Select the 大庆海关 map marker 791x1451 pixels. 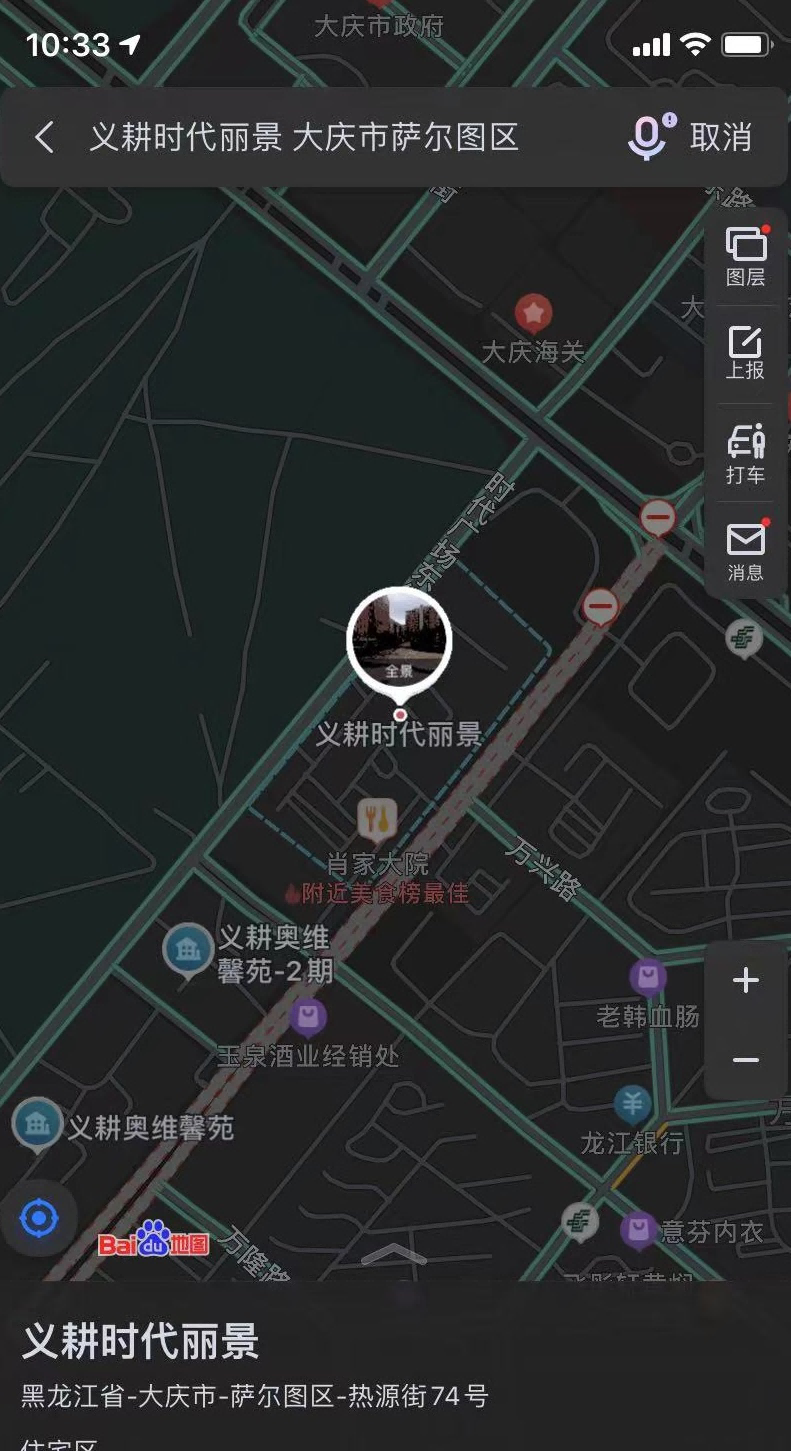pos(533,314)
